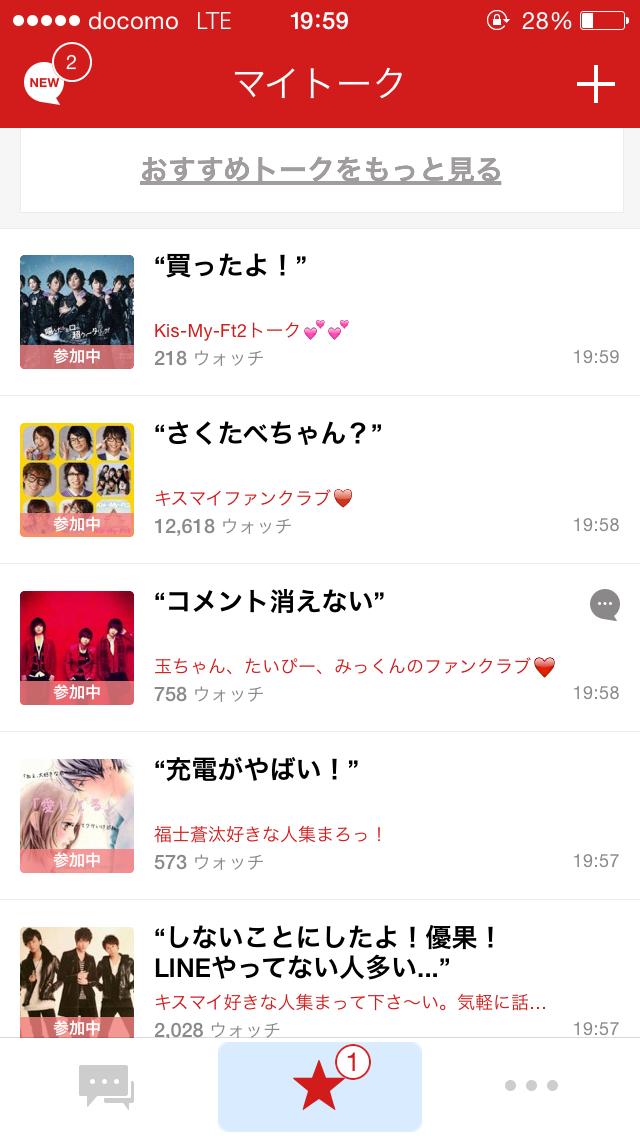This screenshot has width=640, height=1136.
Task: Open the “コメント消えない” talk thread
Action: (320, 648)
